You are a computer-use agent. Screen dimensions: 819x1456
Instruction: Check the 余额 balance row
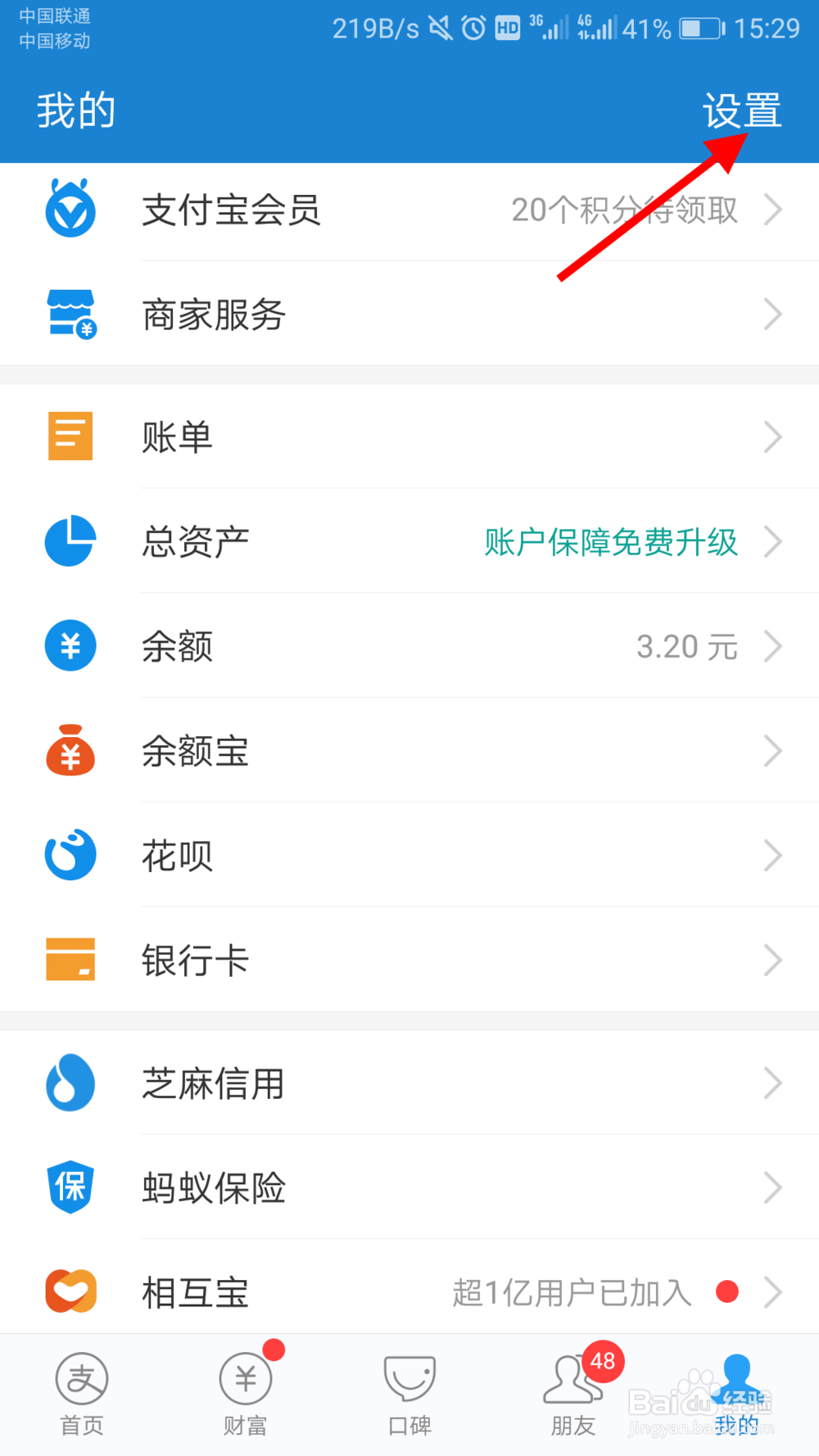pyautogui.click(x=409, y=646)
